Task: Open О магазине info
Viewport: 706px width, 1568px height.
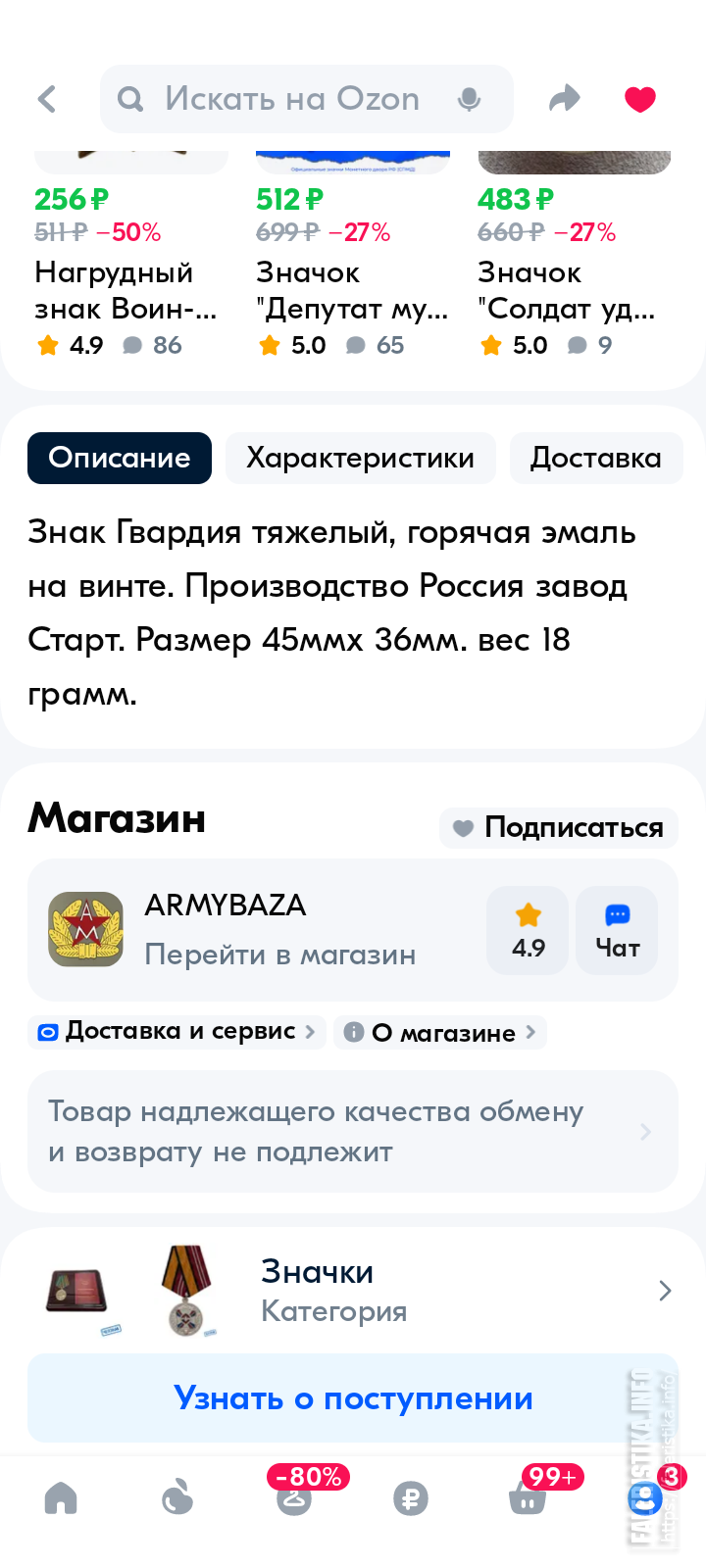Action: click(x=441, y=1032)
